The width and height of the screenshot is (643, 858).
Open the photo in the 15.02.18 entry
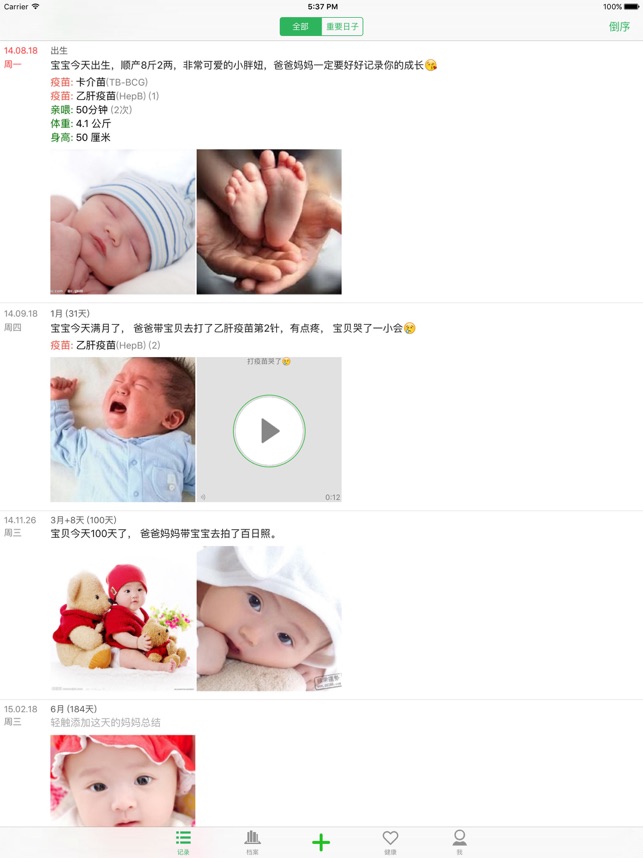[x=123, y=780]
